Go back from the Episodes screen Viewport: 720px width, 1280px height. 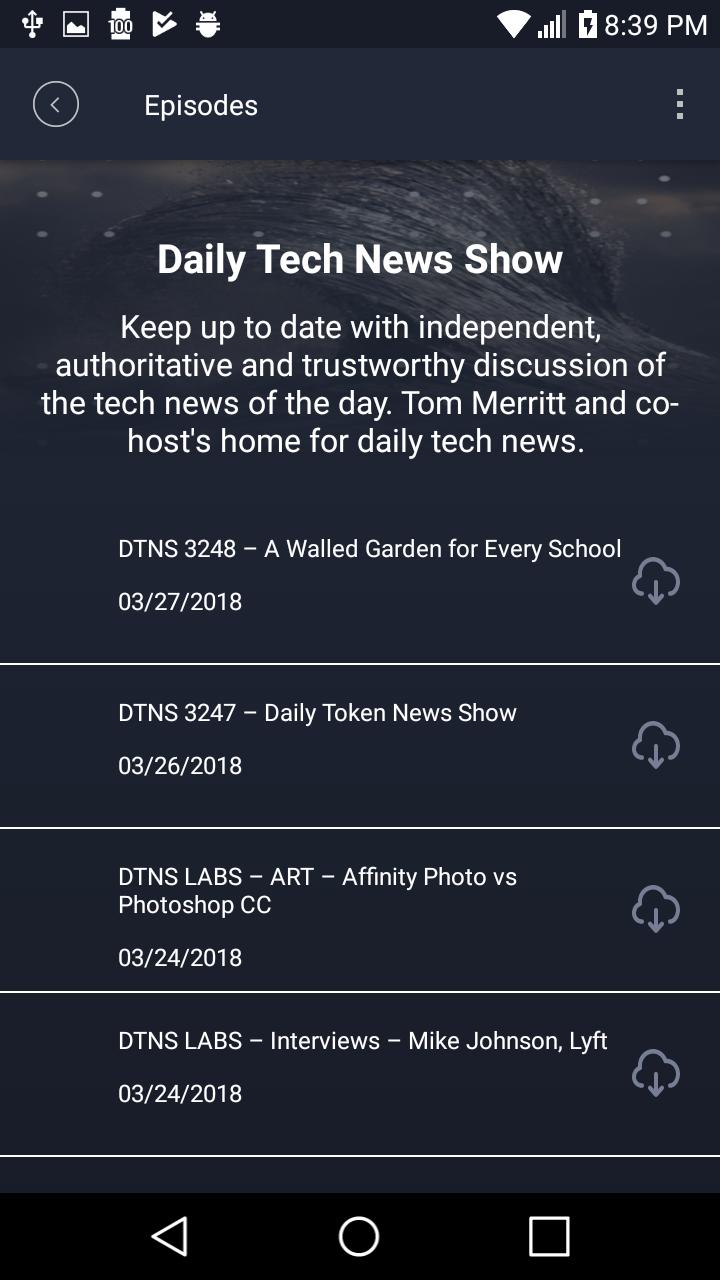[x=56, y=104]
